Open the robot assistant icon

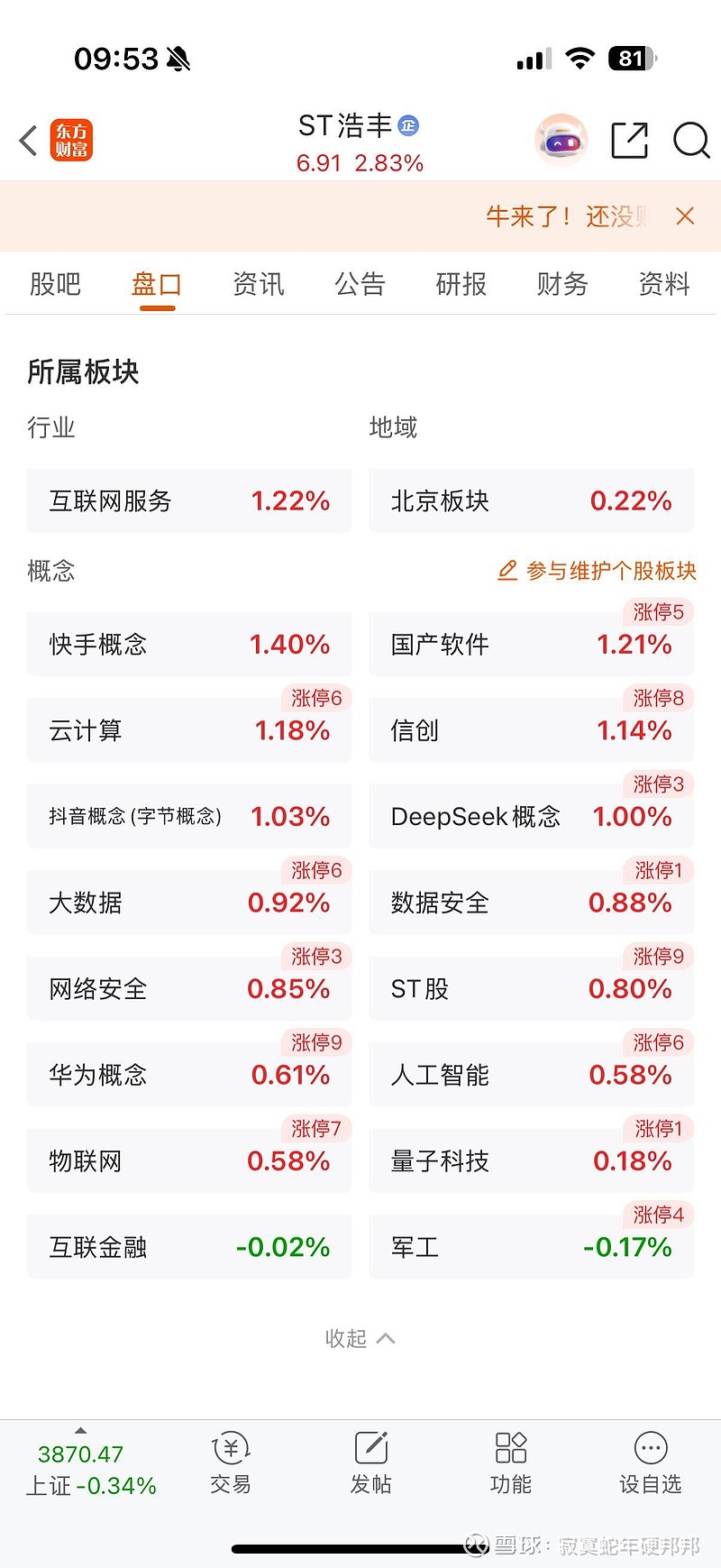coord(561,140)
